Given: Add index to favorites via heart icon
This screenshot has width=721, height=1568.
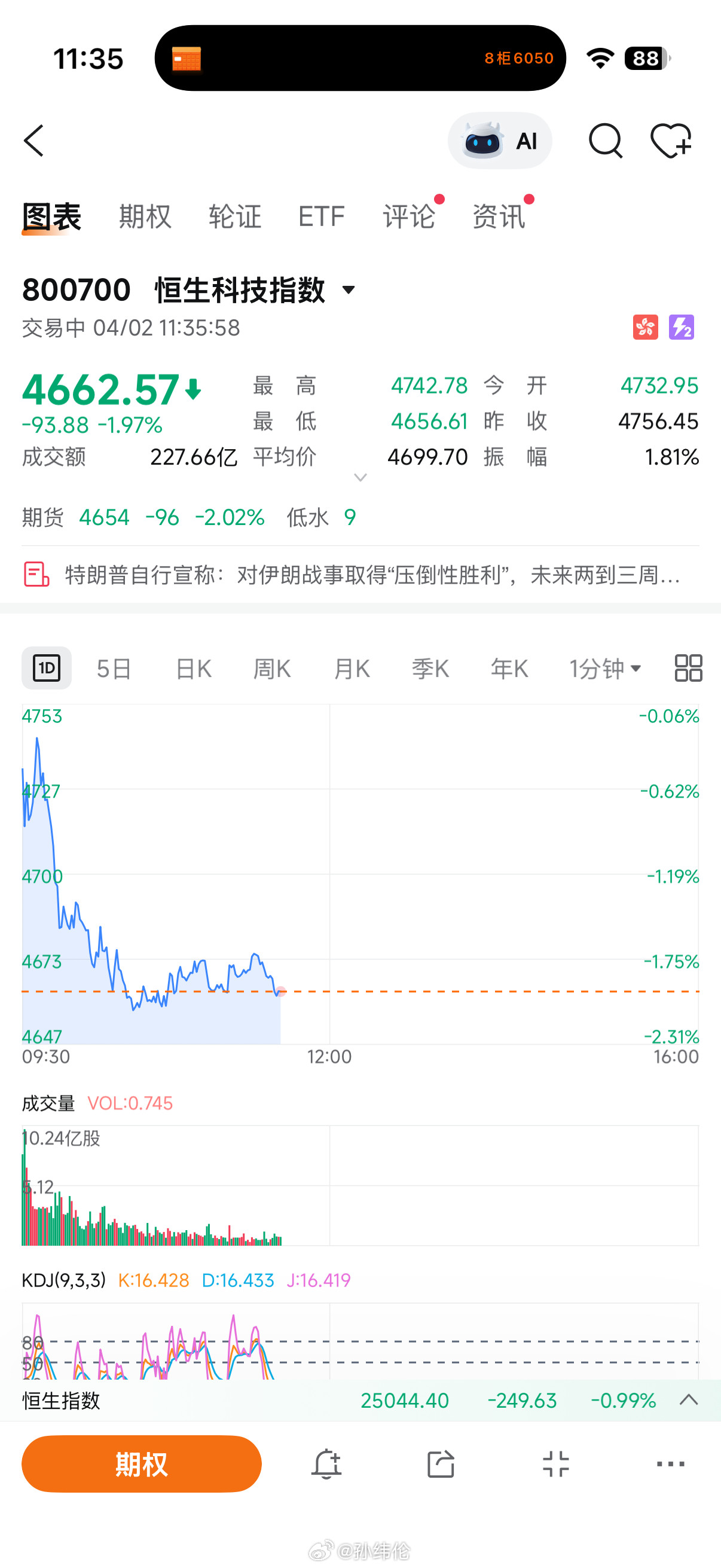Looking at the screenshot, I should (673, 141).
